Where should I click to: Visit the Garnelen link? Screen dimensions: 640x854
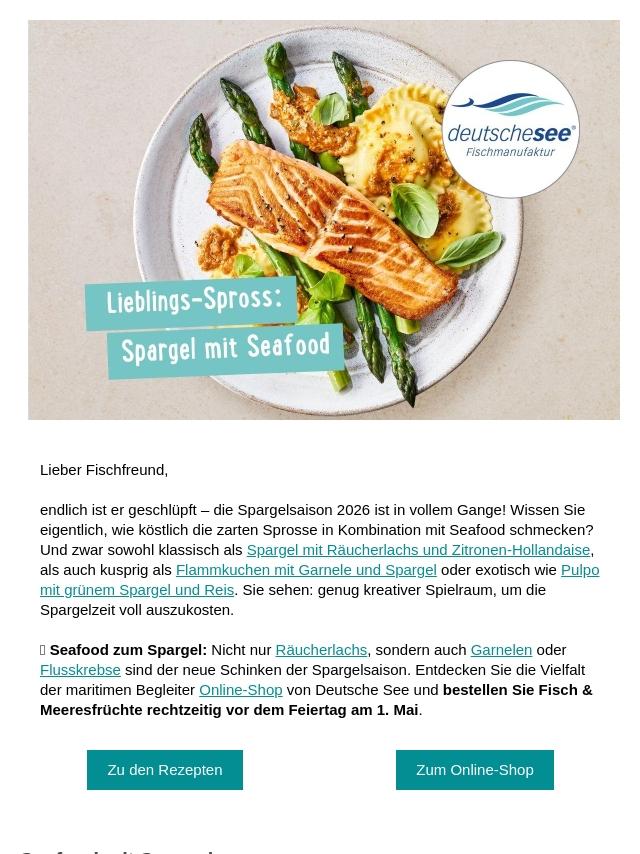tap(501, 649)
